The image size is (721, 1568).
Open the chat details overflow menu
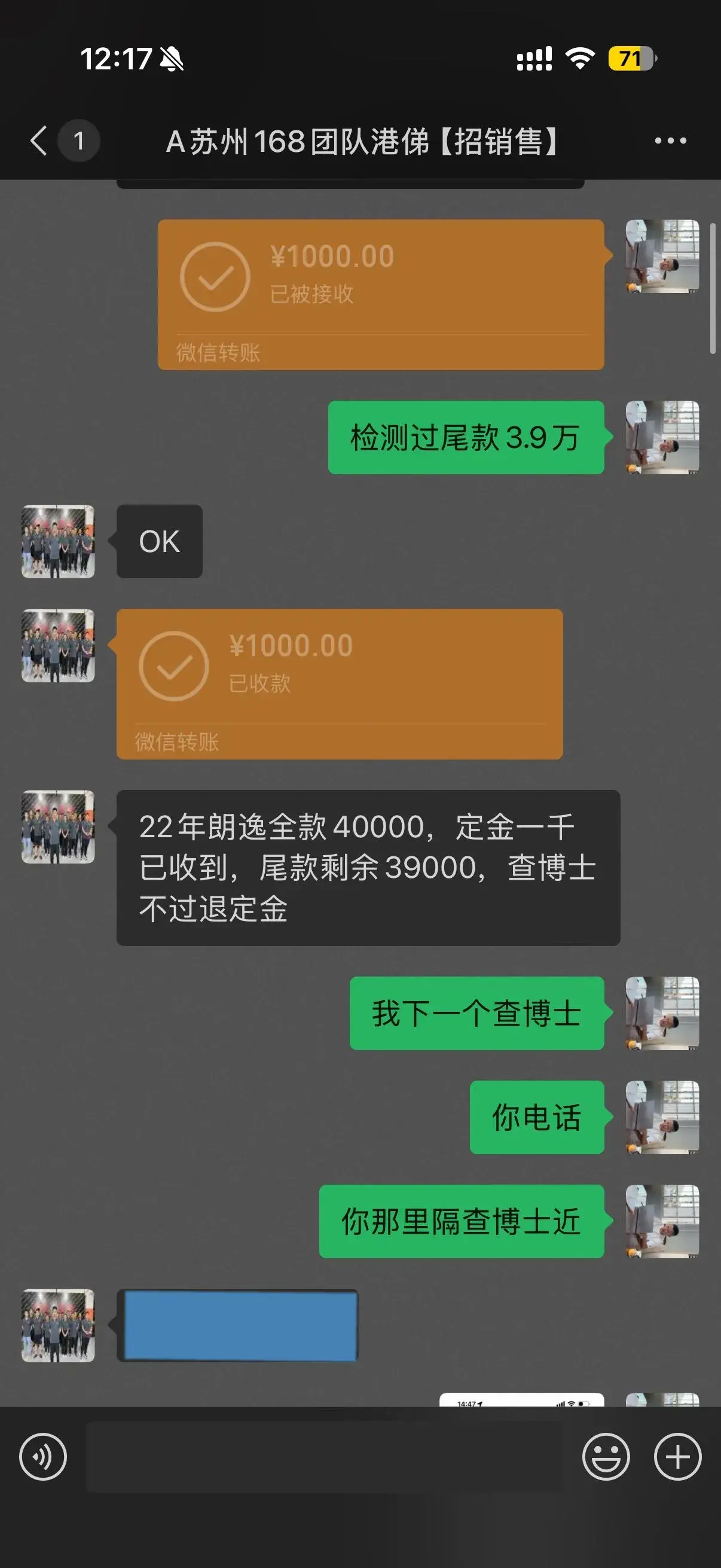click(670, 141)
